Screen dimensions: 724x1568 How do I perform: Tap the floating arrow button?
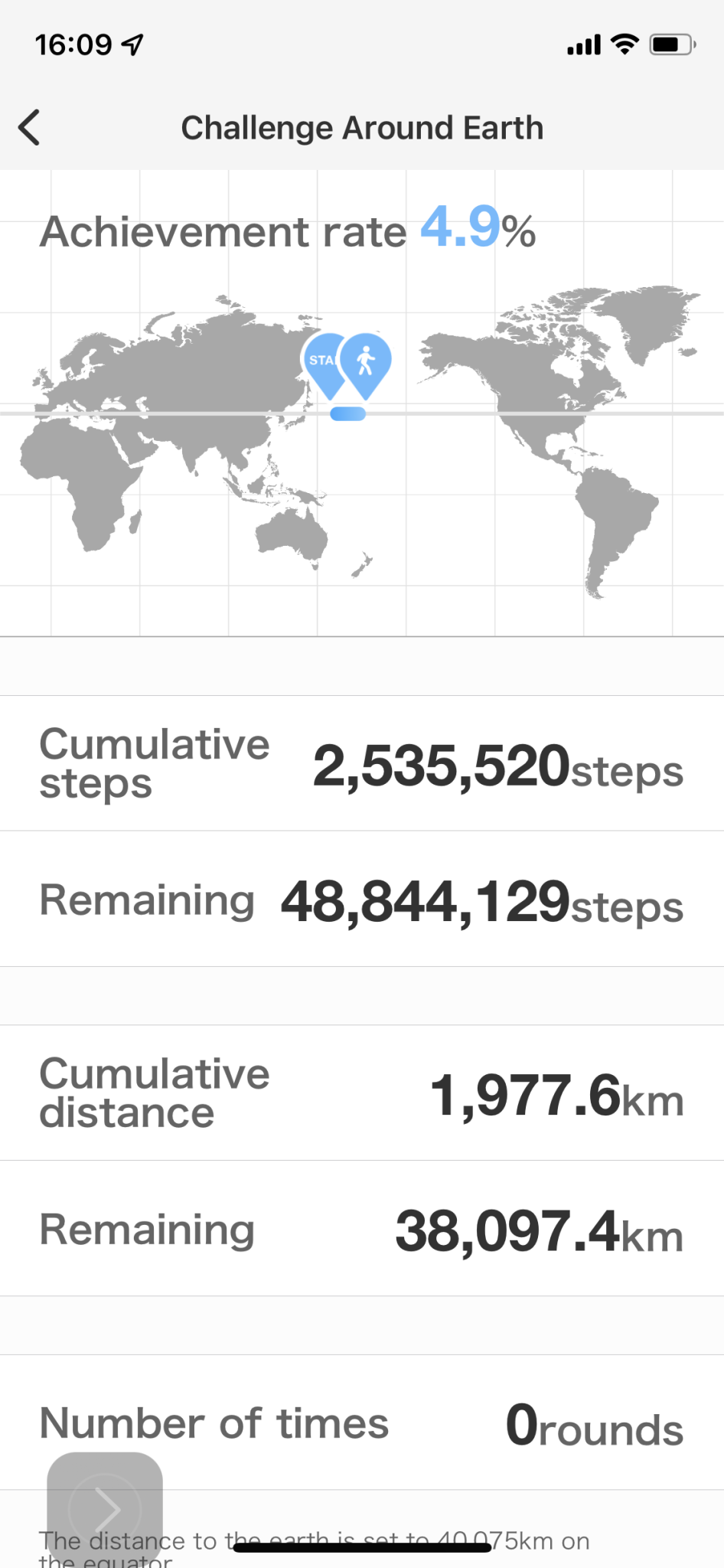[x=105, y=1508]
